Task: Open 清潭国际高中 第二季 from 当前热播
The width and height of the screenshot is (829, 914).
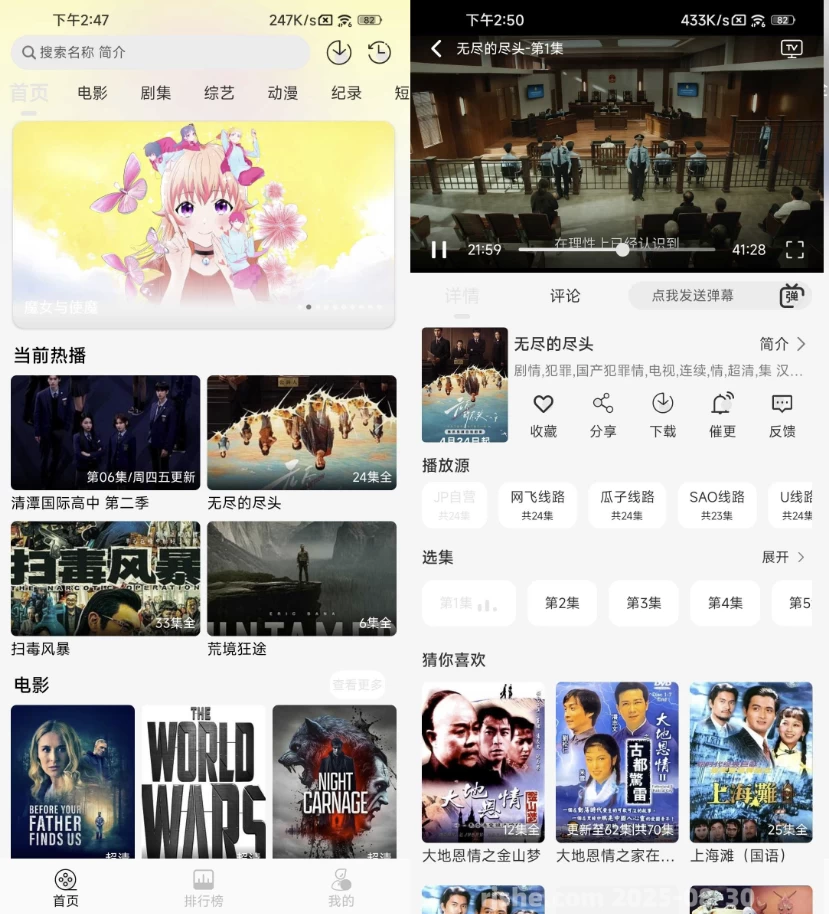Action: (105, 433)
